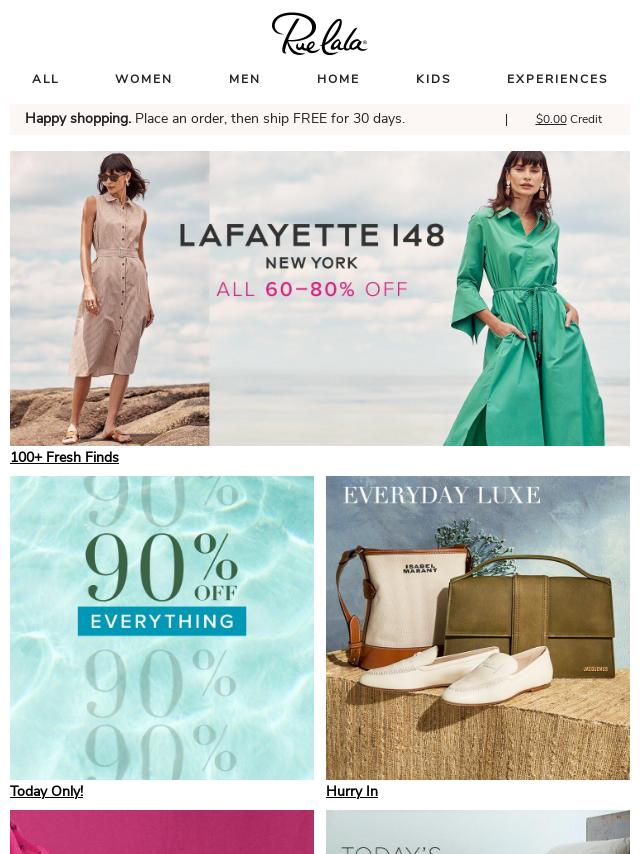Go to the MEN category
Image resolution: width=640 pixels, height=854 pixels.
(x=244, y=79)
